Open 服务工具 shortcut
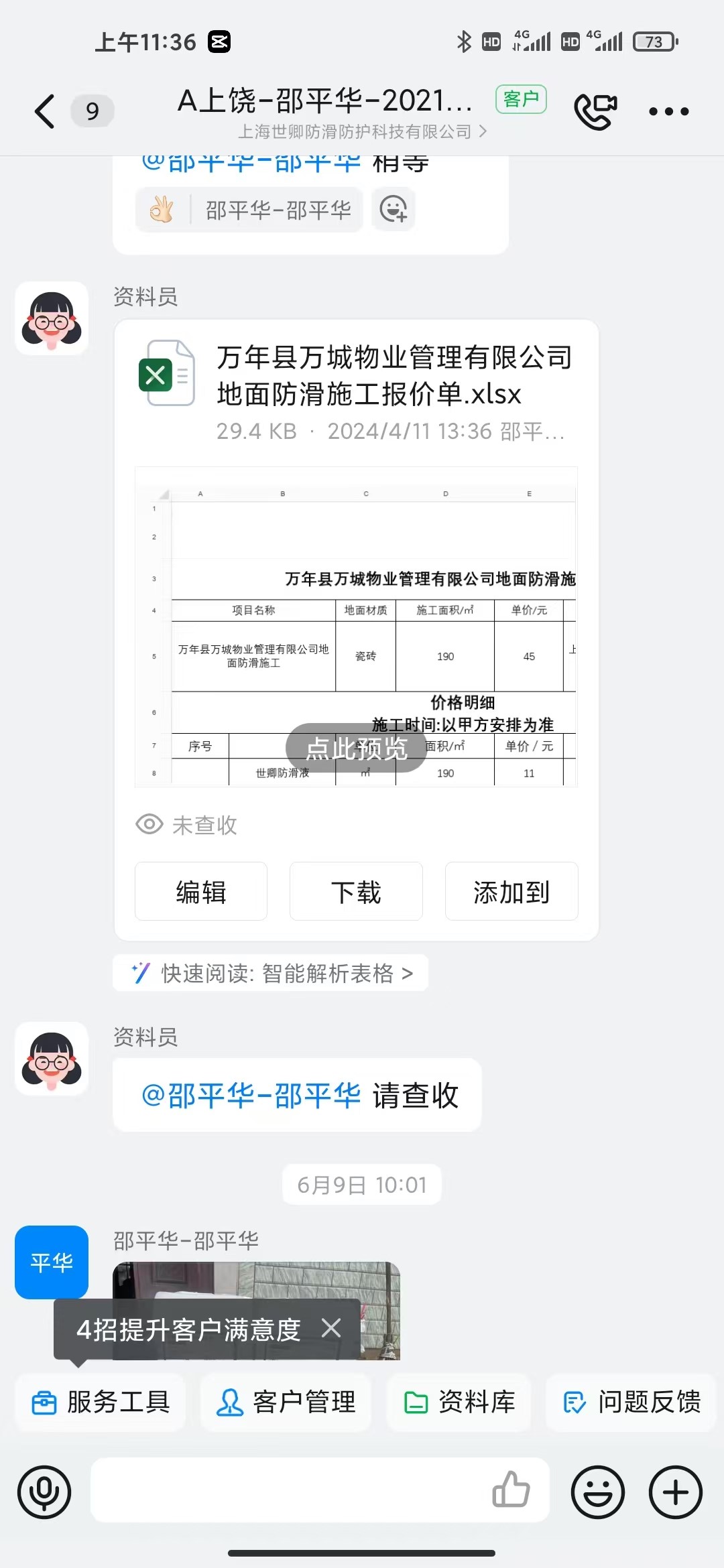The width and height of the screenshot is (724, 1568). click(101, 1402)
